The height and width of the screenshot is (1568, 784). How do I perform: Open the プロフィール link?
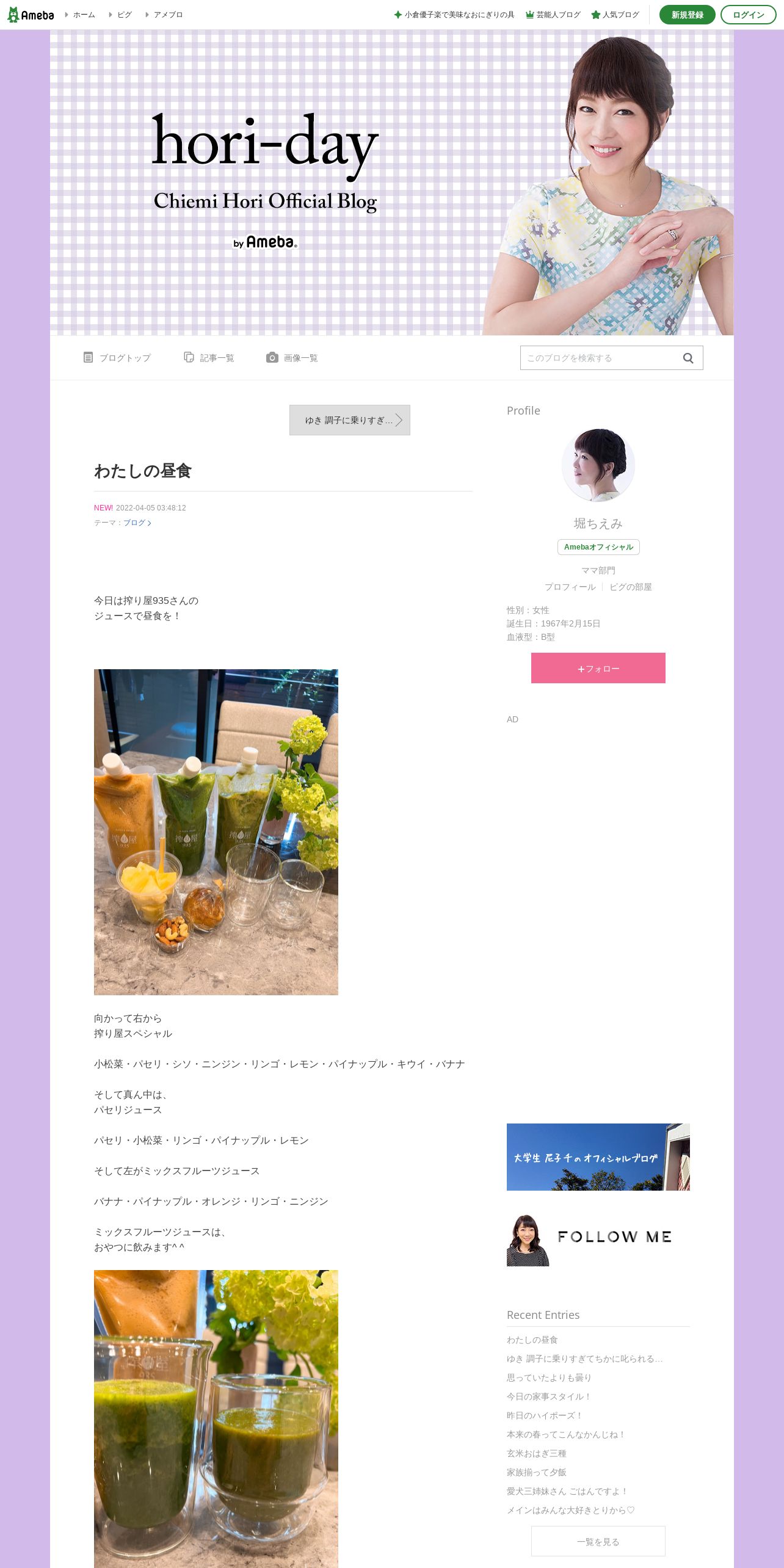click(x=570, y=587)
